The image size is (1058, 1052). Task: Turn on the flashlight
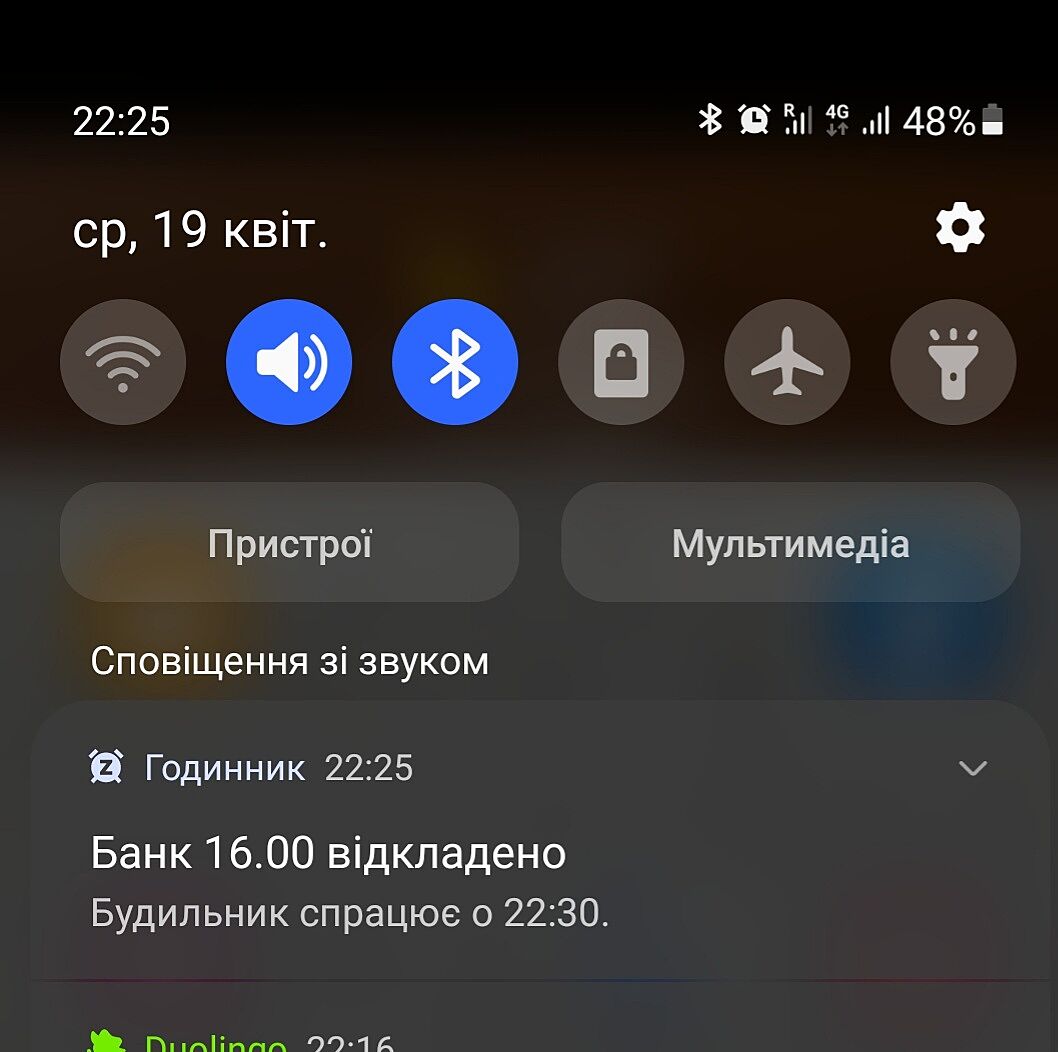pyautogui.click(x=953, y=362)
